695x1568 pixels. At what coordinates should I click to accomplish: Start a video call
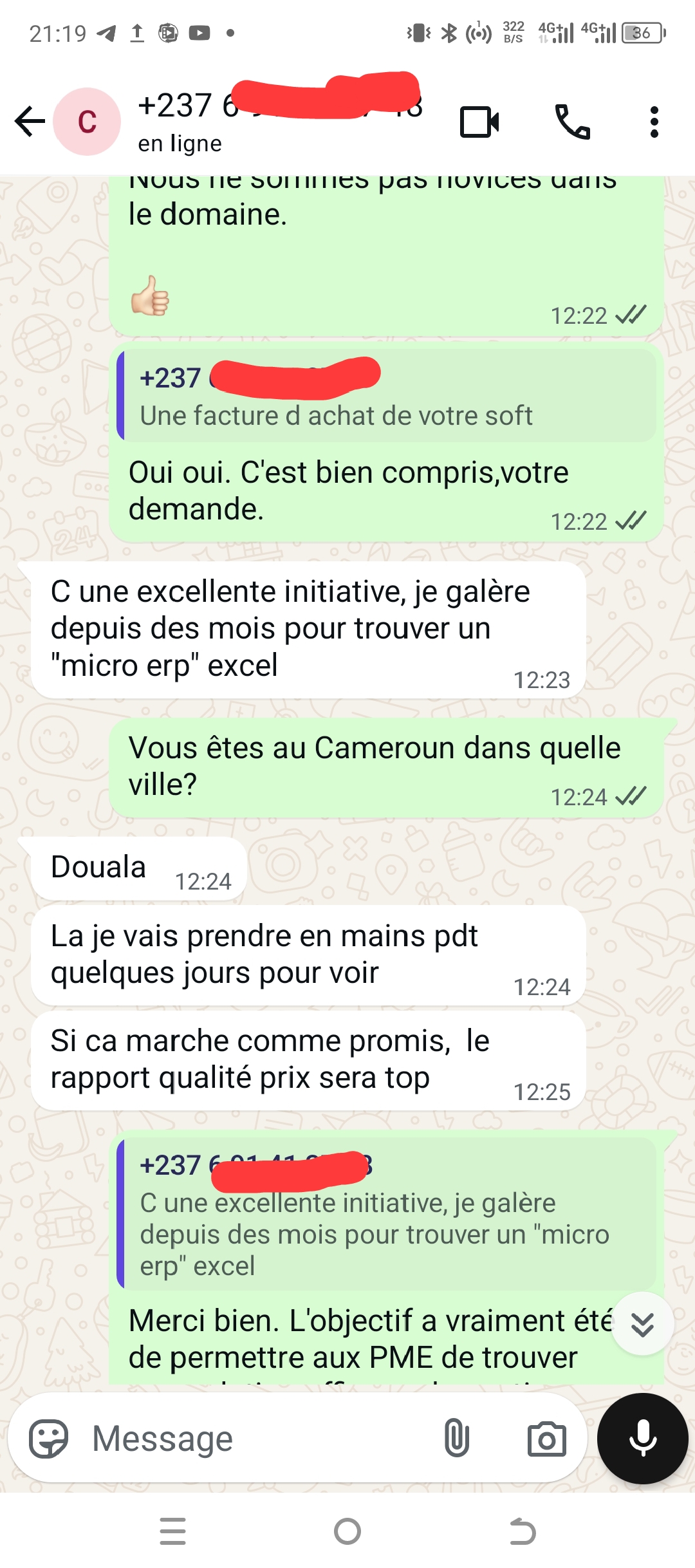[x=479, y=122]
